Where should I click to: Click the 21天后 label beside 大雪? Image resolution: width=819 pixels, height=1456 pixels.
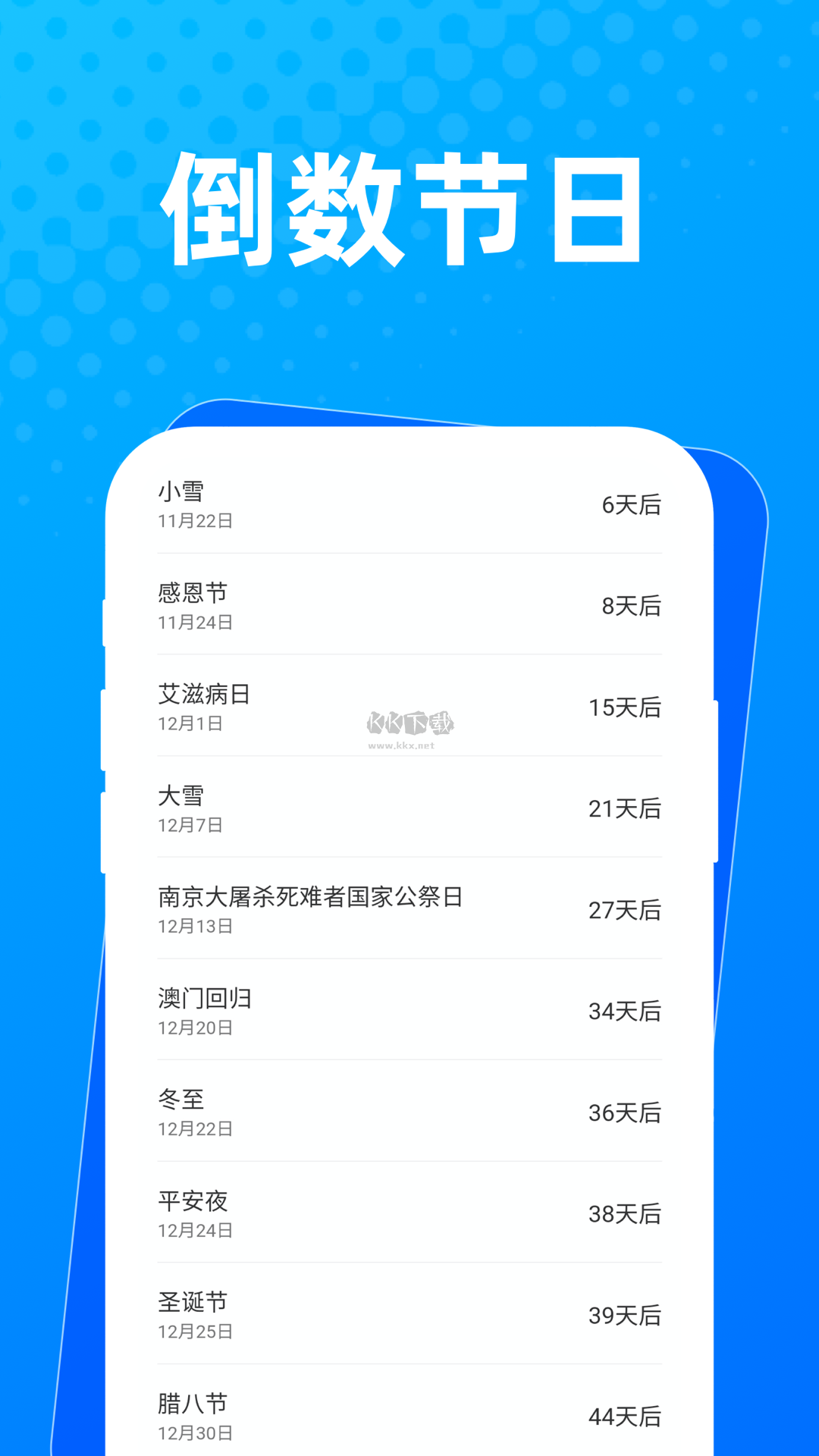(626, 809)
